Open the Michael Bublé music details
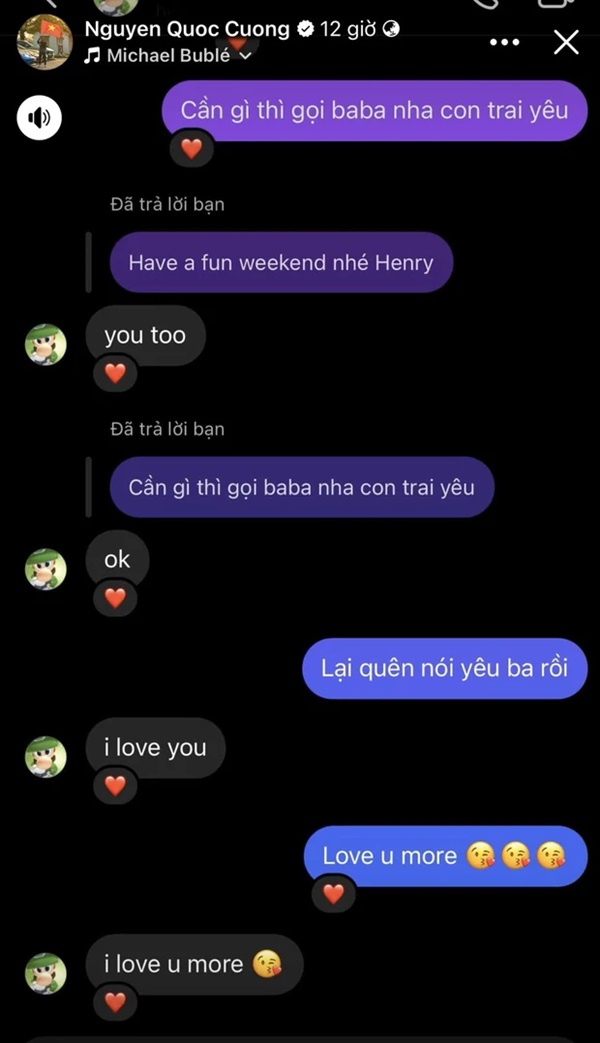Viewport: 600px width, 1043px height. 166,56
